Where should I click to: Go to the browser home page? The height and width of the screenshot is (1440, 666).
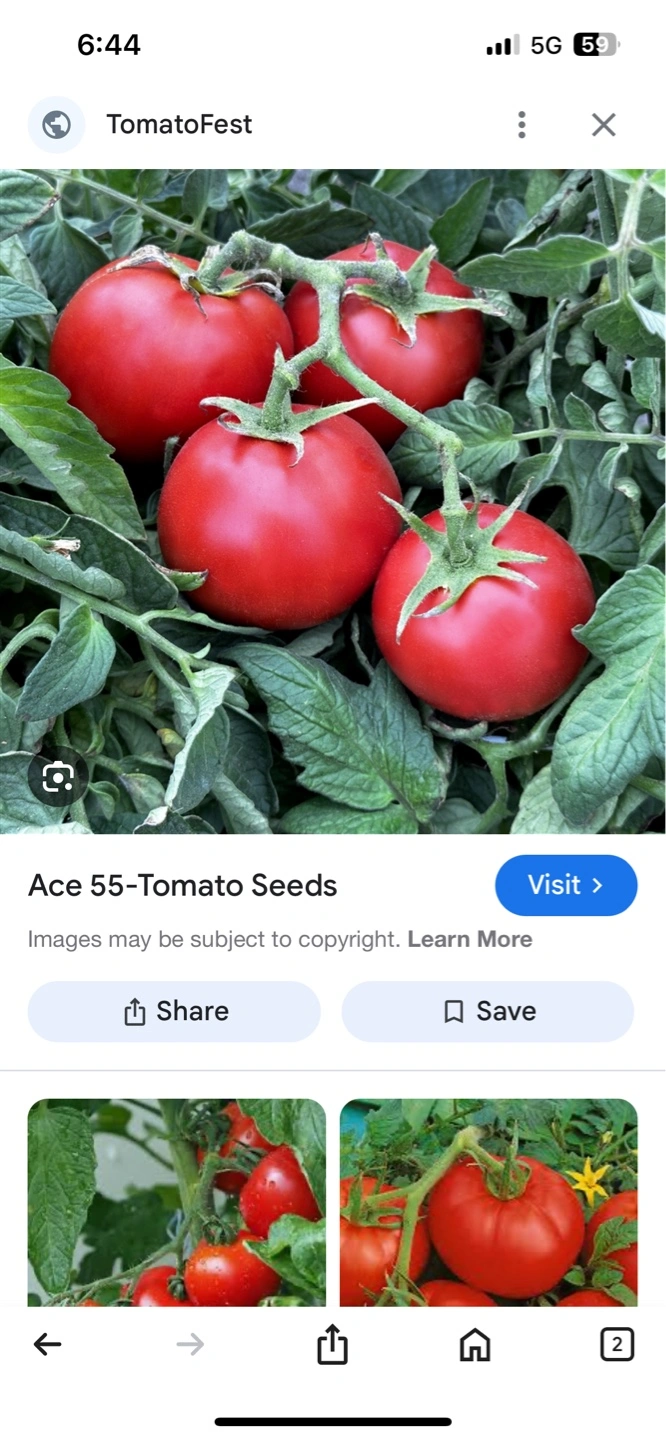click(475, 1345)
